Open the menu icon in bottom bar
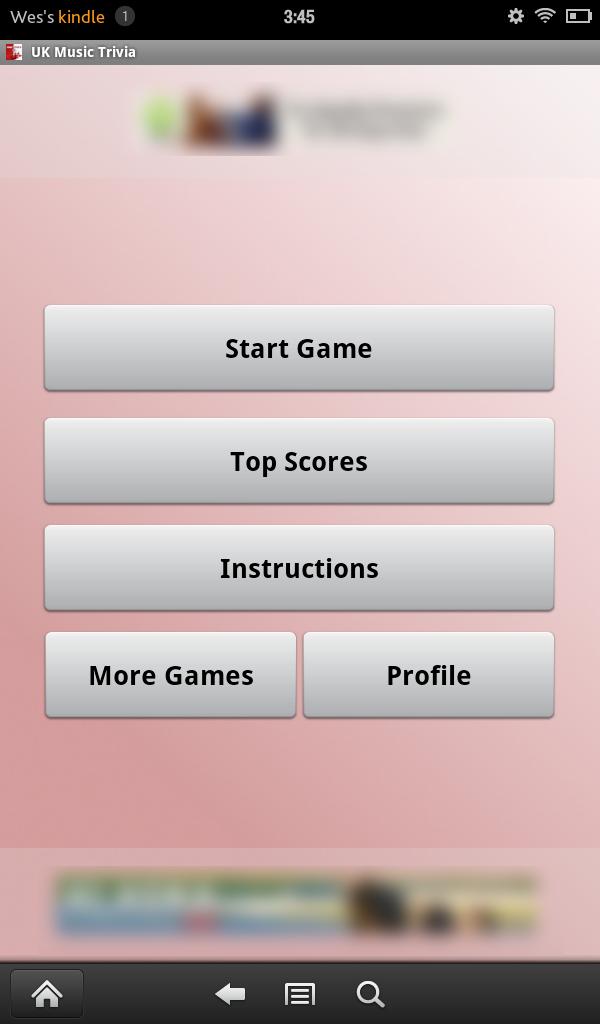The image size is (600, 1024). pyautogui.click(x=300, y=993)
